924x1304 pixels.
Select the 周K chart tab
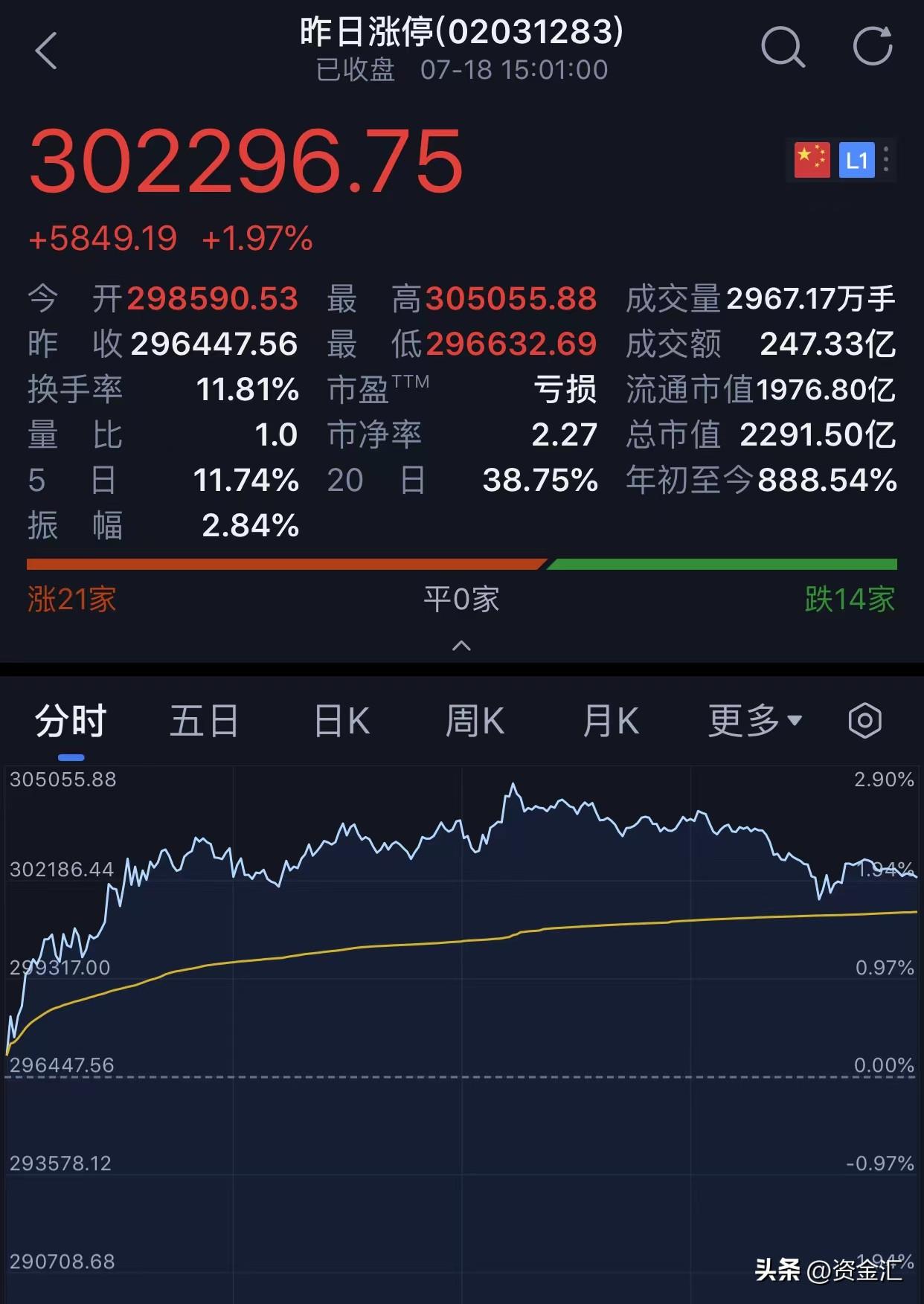475,722
